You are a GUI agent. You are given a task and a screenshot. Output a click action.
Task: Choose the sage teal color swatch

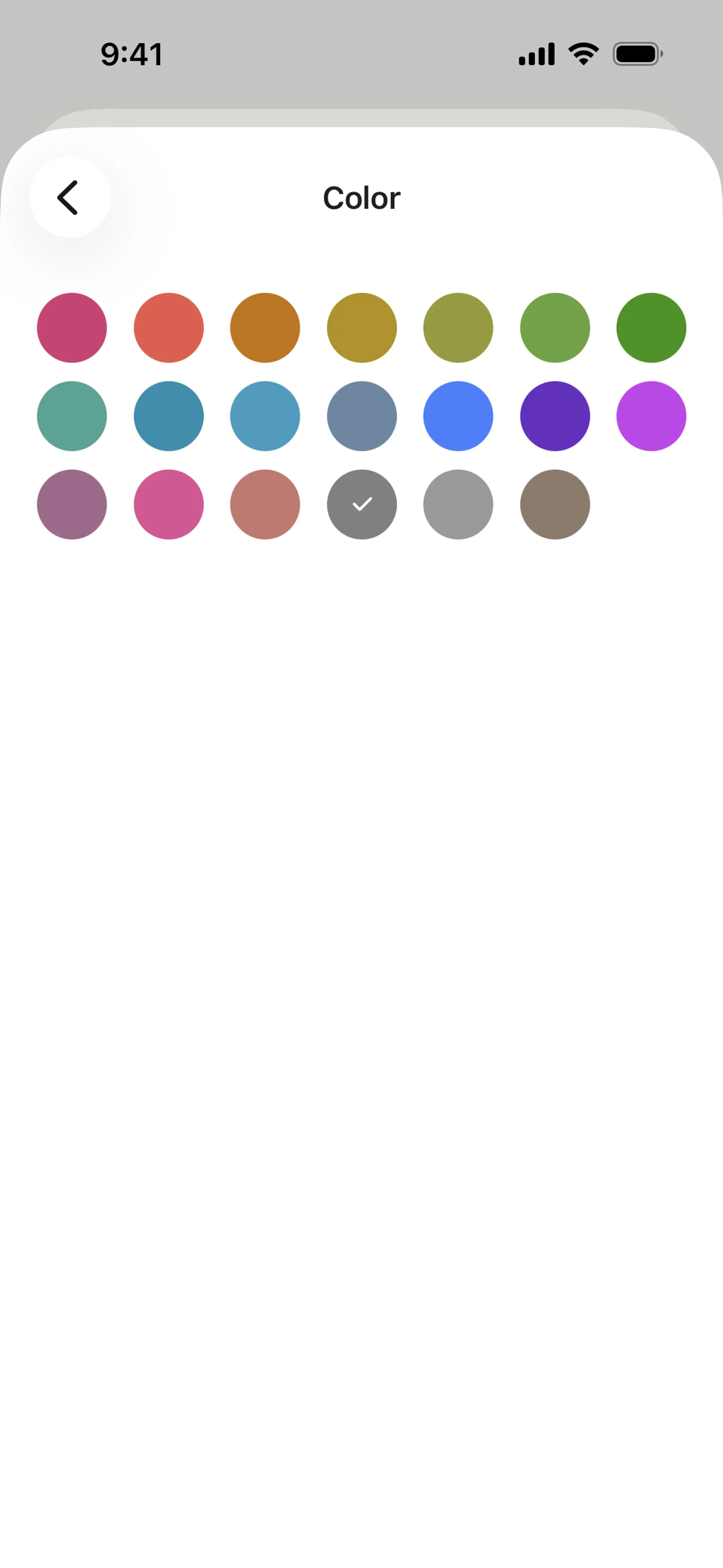[72, 416]
